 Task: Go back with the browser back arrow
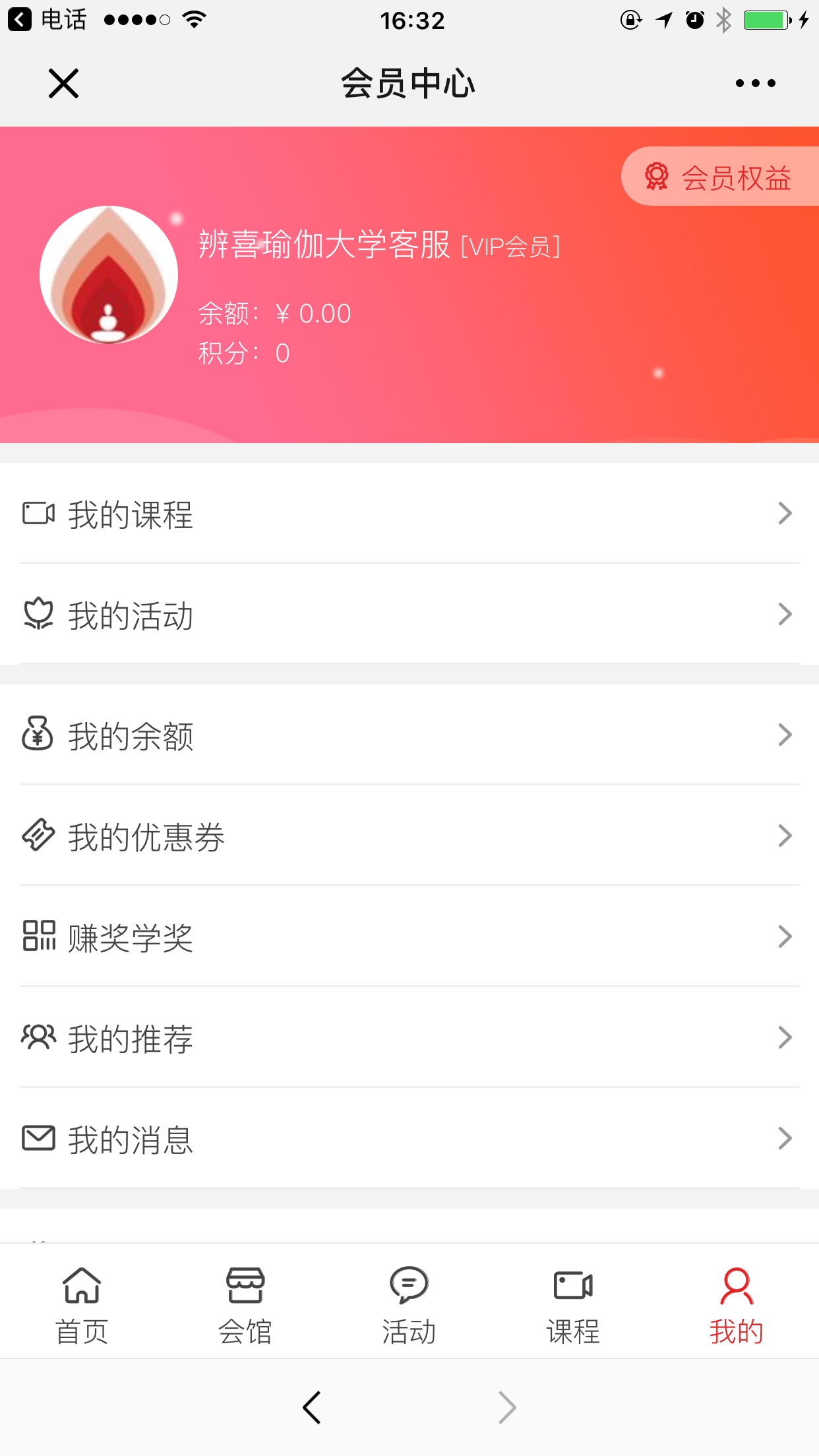coord(312,1408)
